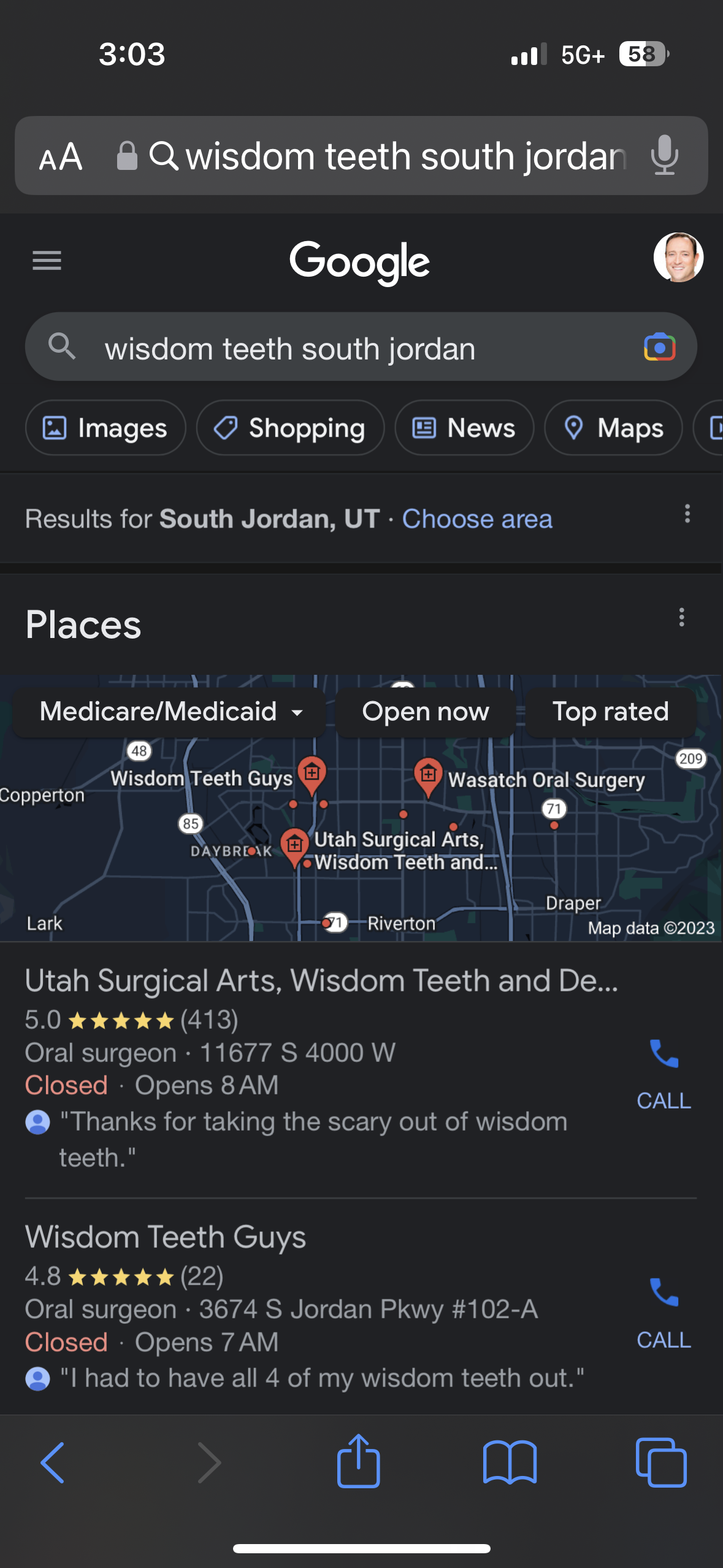Tap the Google search box
Screen dimensions: 723x1568
point(343,348)
